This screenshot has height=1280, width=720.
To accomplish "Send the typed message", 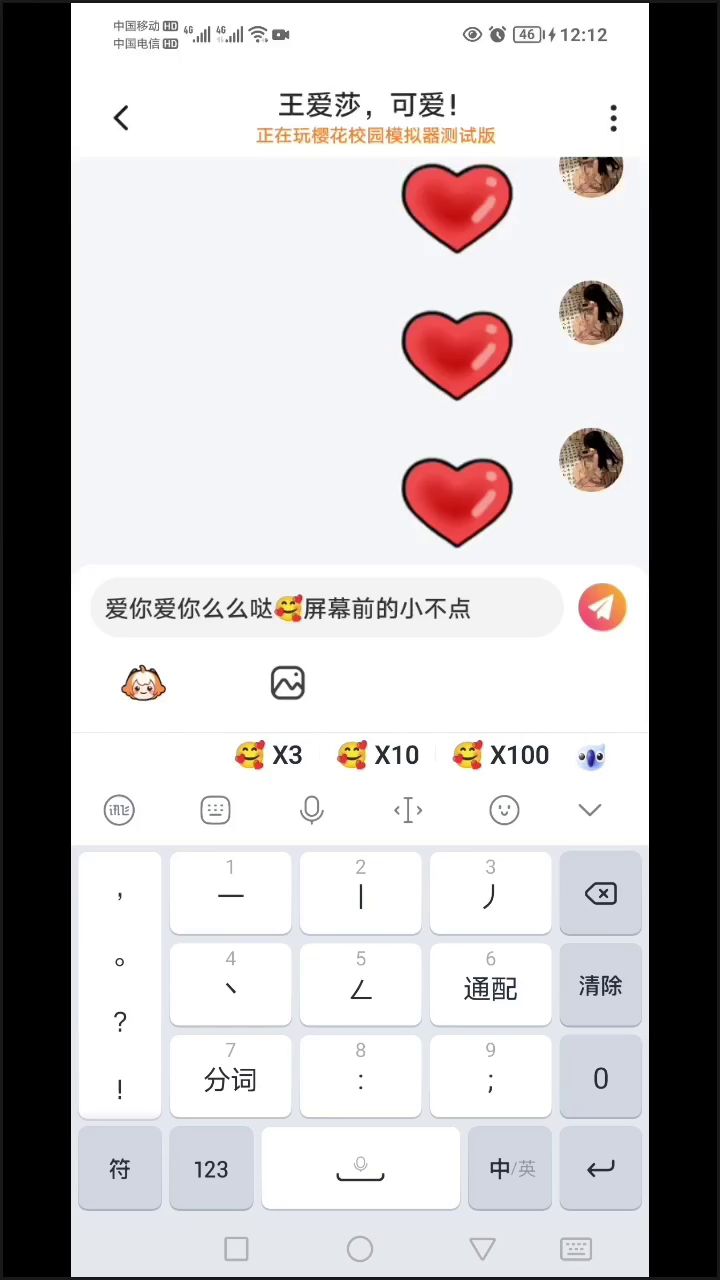I will [602, 607].
